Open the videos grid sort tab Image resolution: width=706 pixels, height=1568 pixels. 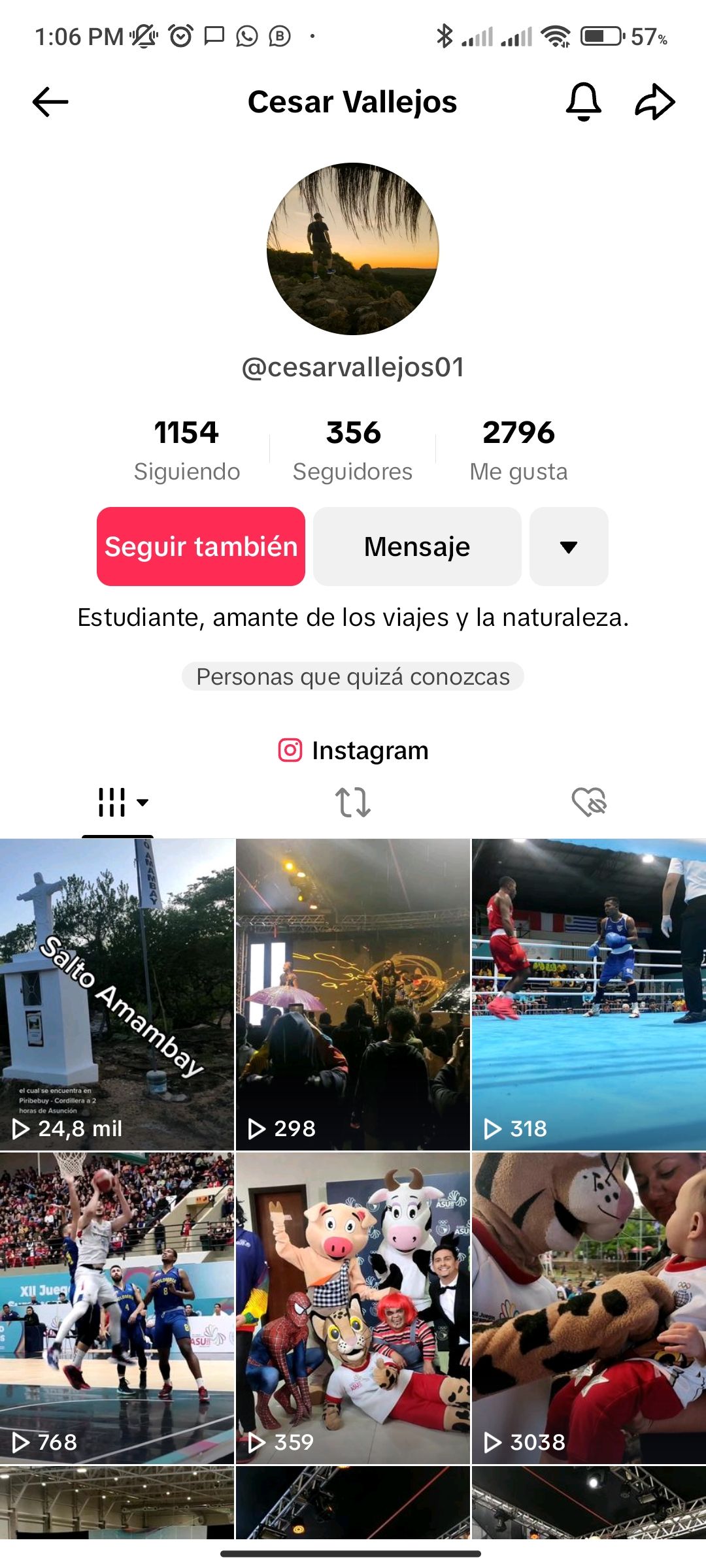[x=122, y=802]
